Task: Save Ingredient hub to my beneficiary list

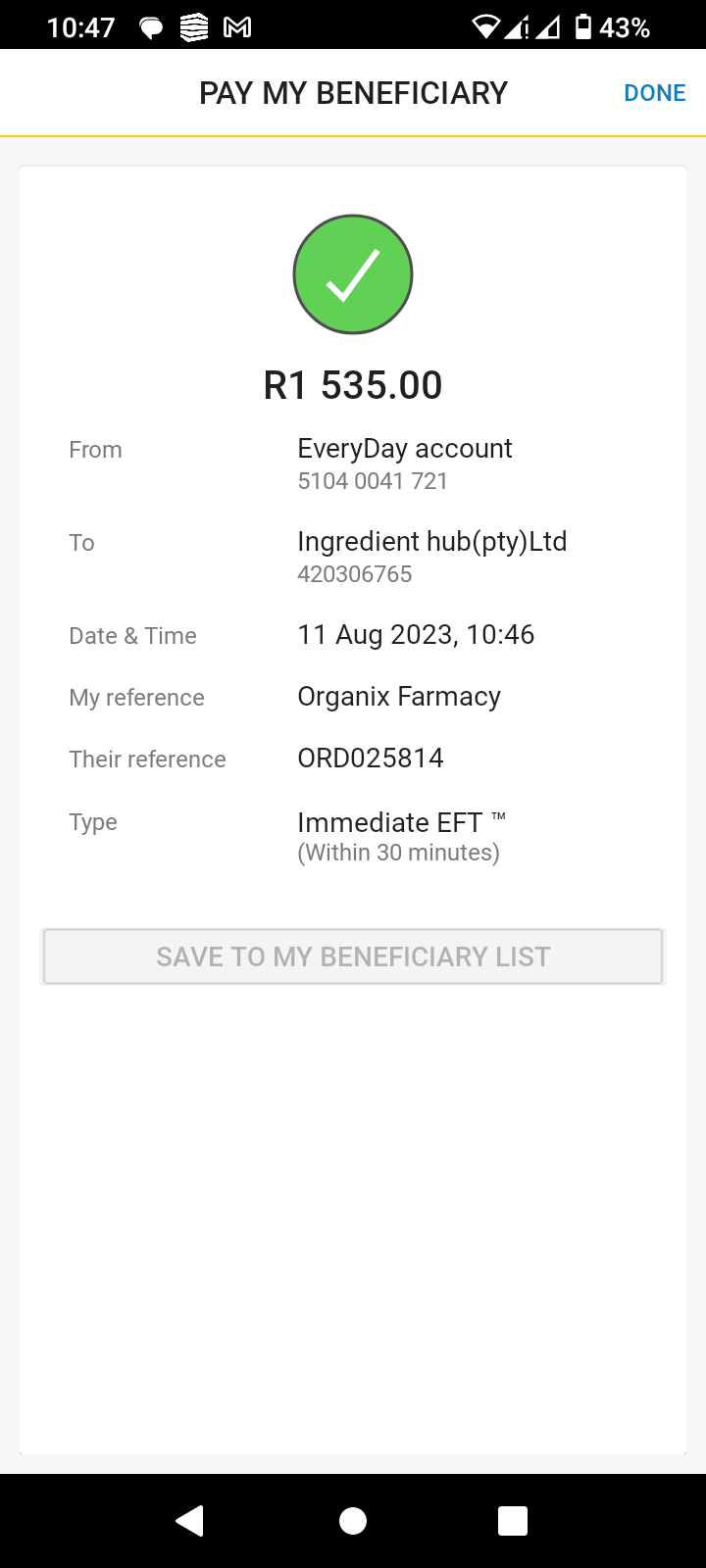Action: tap(353, 956)
